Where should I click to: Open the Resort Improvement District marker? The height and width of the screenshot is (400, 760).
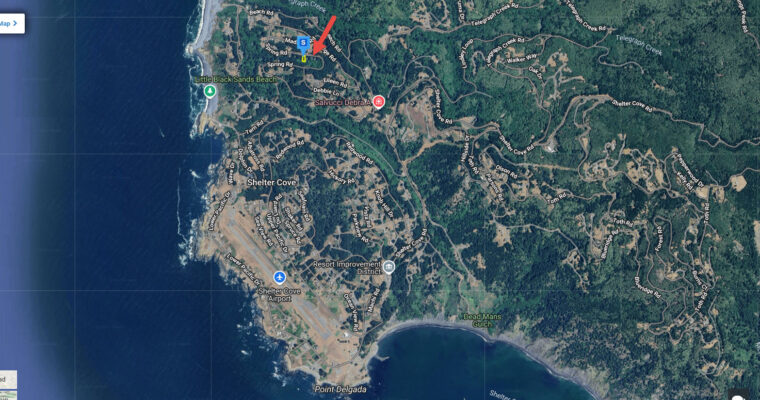[389, 266]
